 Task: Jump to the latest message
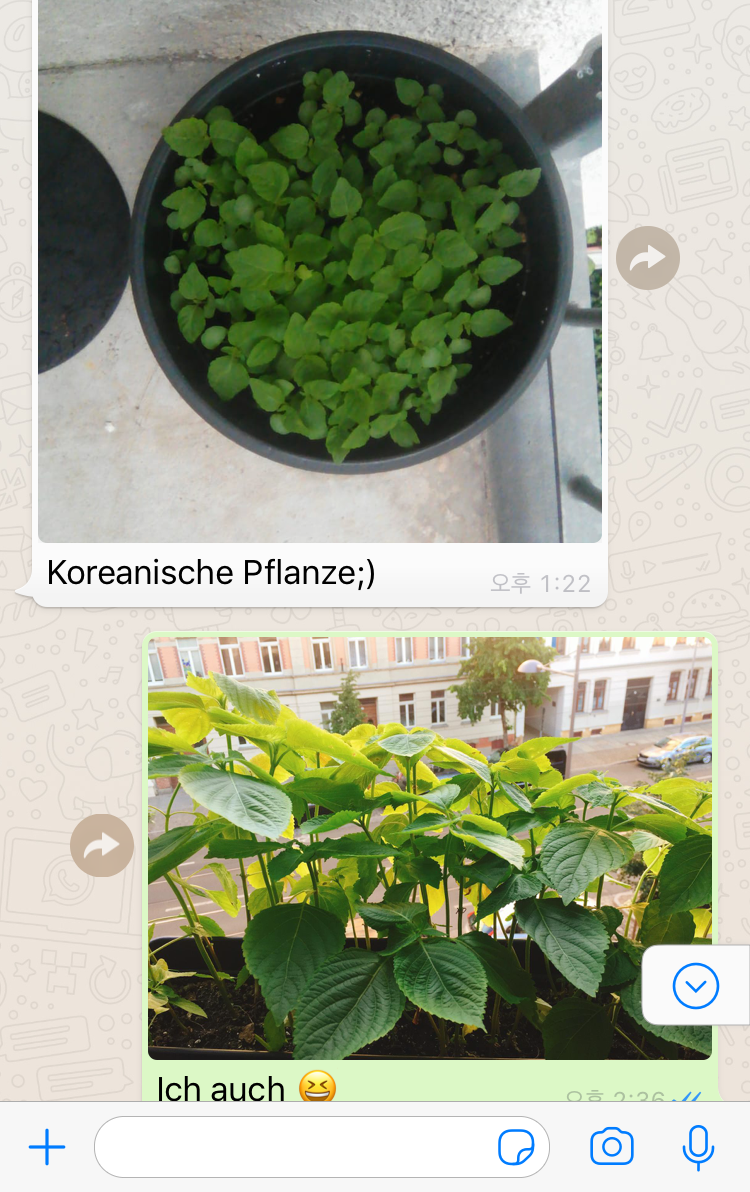[696, 987]
